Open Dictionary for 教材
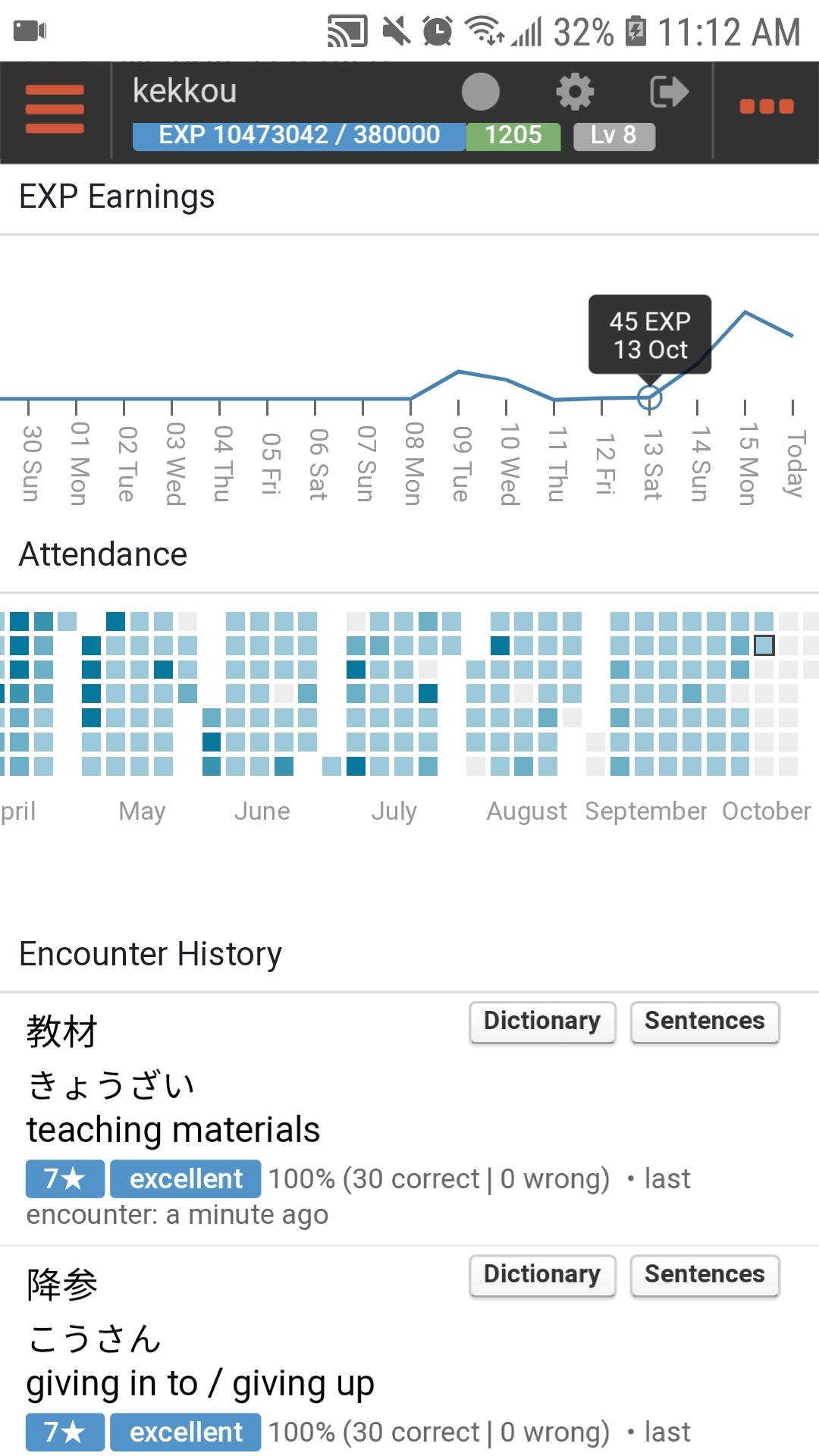The height and width of the screenshot is (1456, 819). coord(542,1021)
